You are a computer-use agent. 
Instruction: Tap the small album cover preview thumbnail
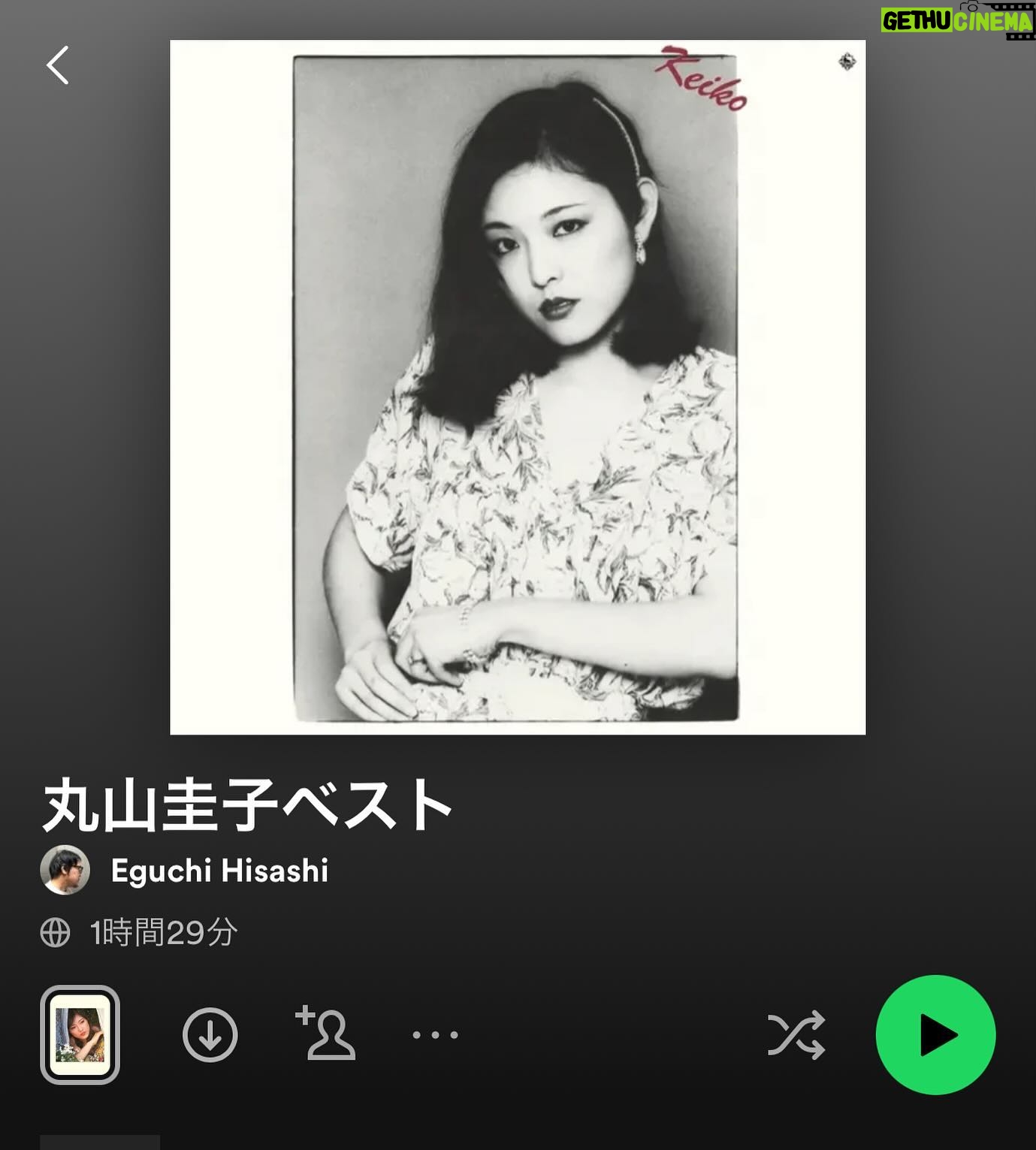[x=80, y=1034]
